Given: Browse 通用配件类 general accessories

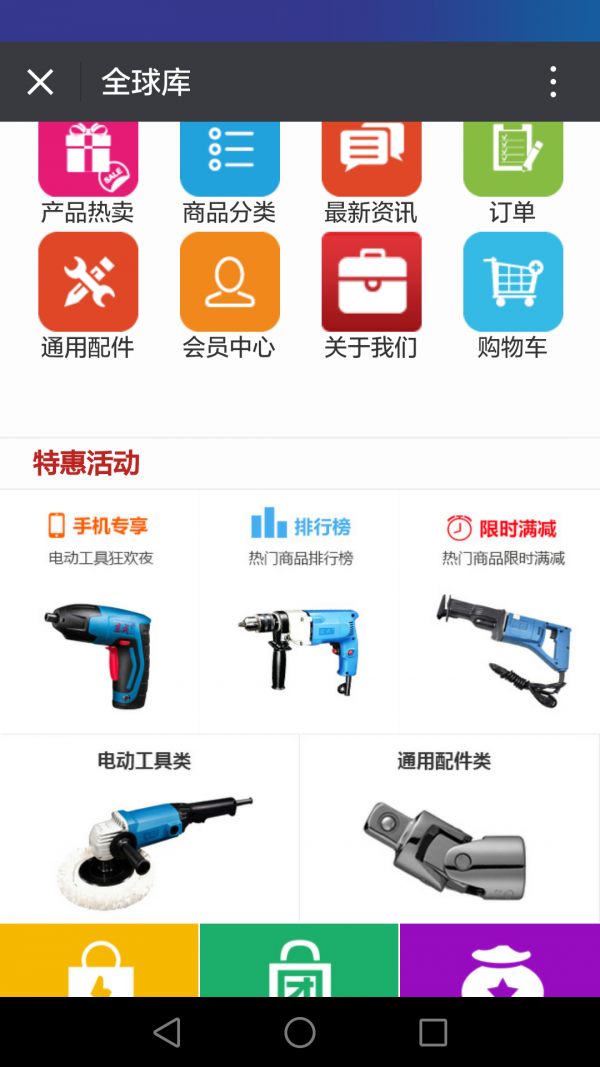Looking at the screenshot, I should pos(449,830).
